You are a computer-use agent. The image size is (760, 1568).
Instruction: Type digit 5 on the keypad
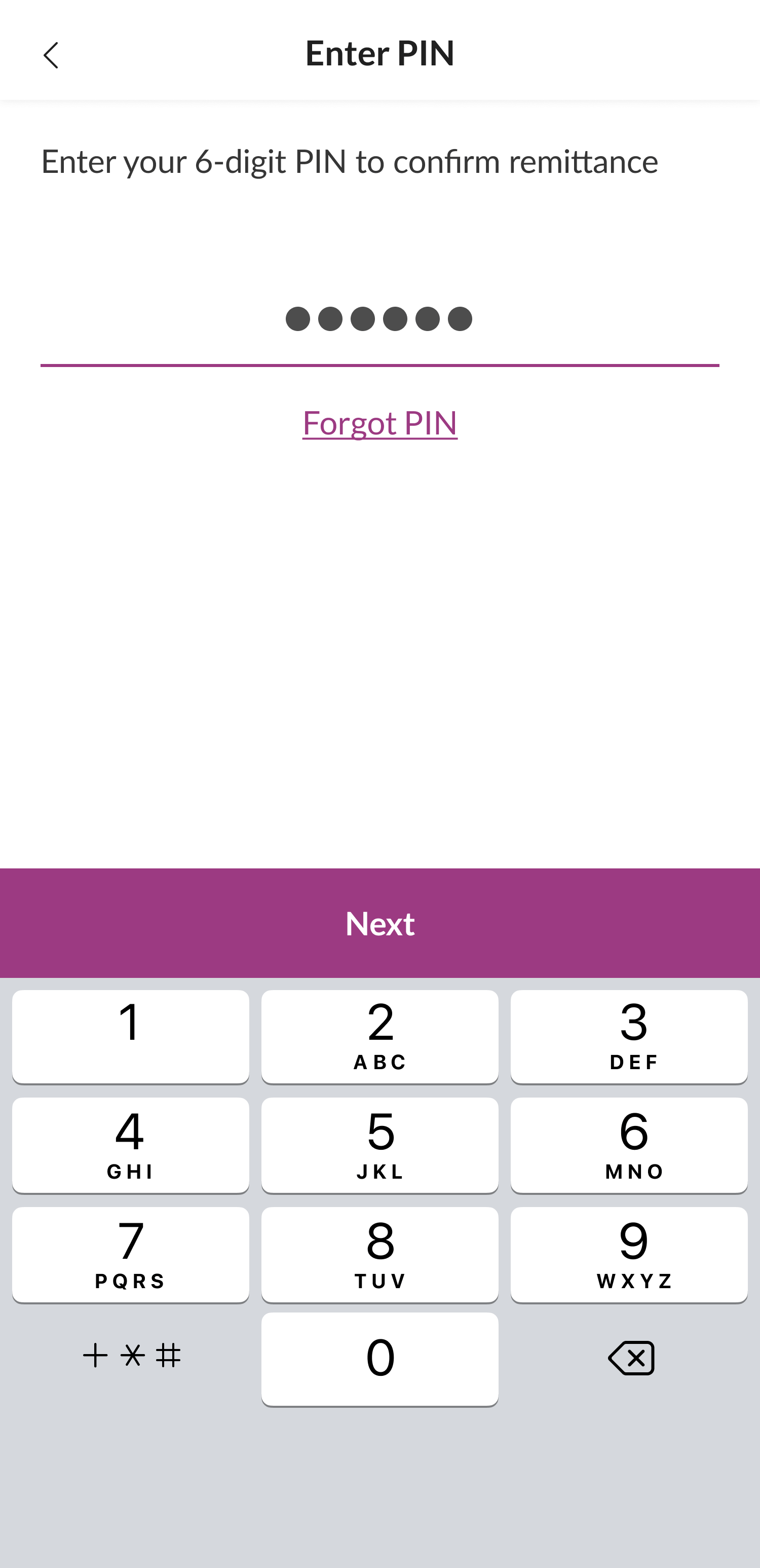coord(379,1145)
